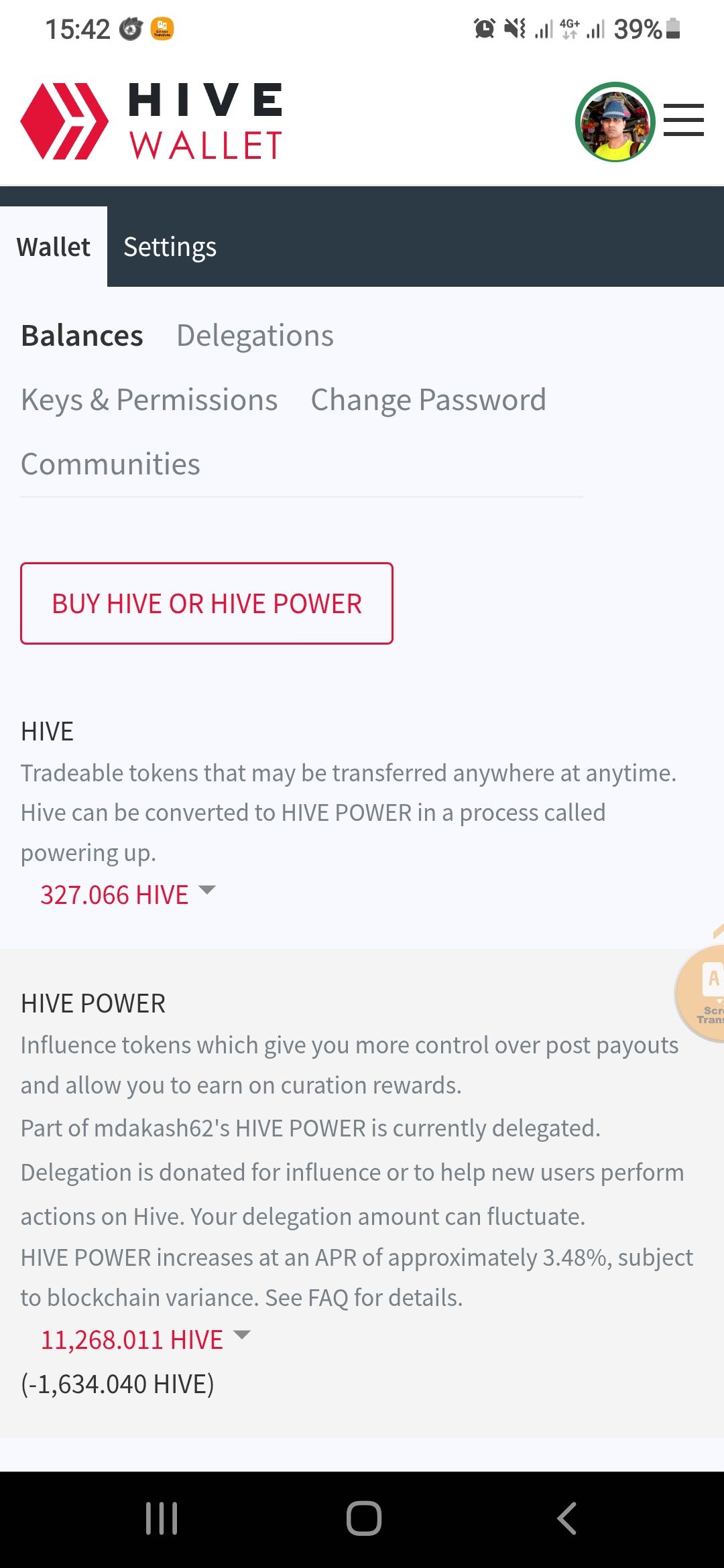Go back using system back button
The image size is (724, 1568).
pos(566,1518)
